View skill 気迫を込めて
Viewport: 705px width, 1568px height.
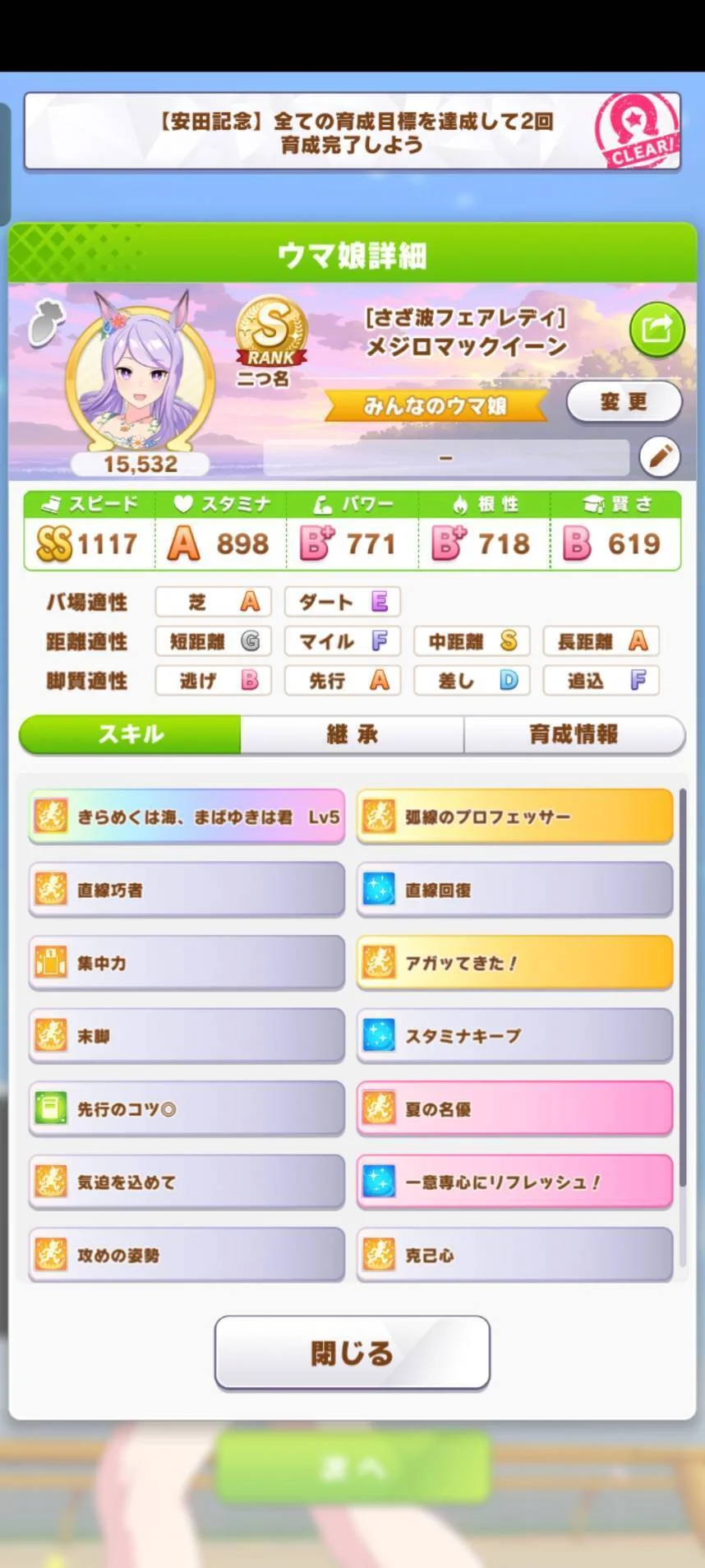[187, 1182]
